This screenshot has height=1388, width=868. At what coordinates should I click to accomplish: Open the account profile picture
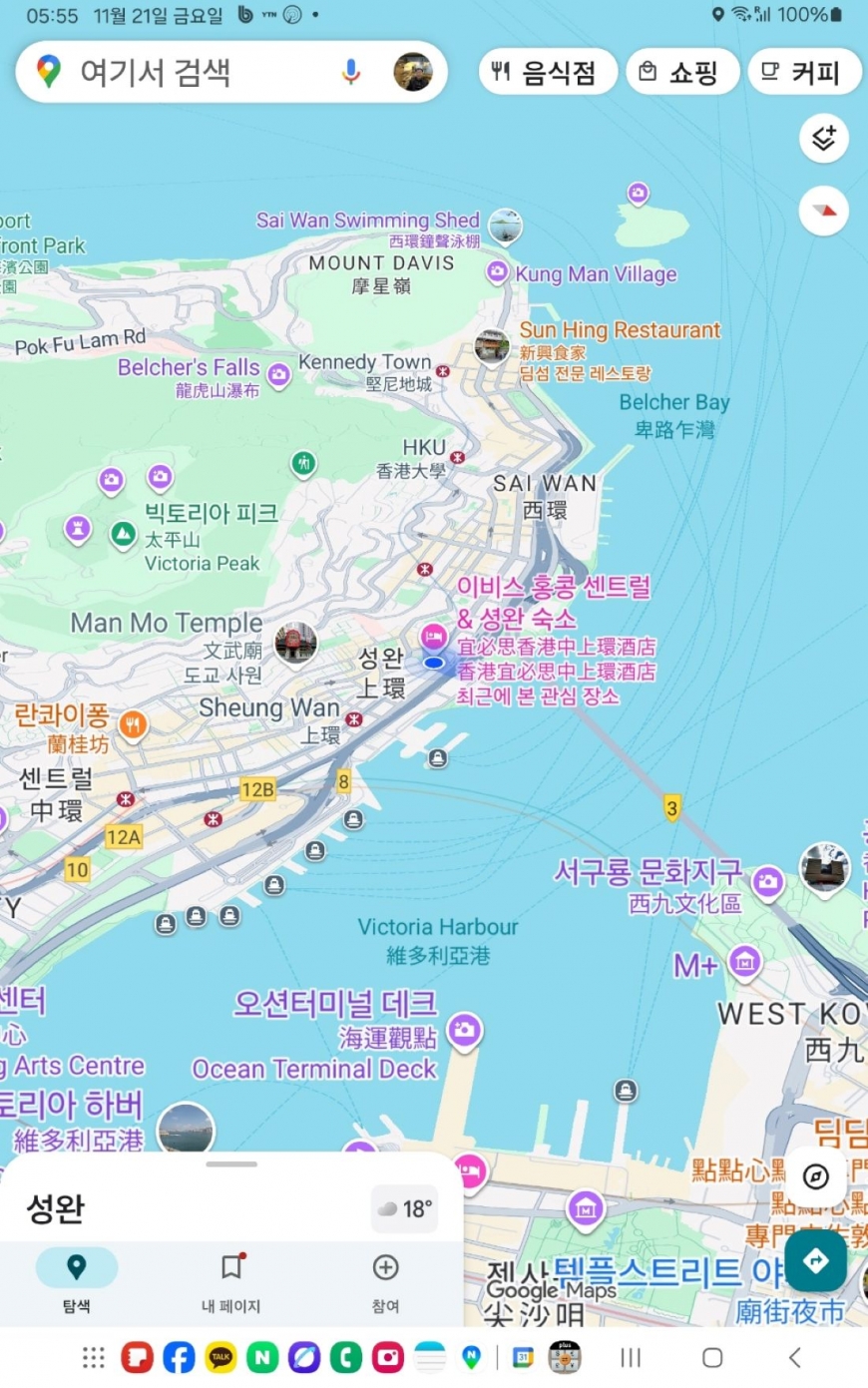(412, 72)
